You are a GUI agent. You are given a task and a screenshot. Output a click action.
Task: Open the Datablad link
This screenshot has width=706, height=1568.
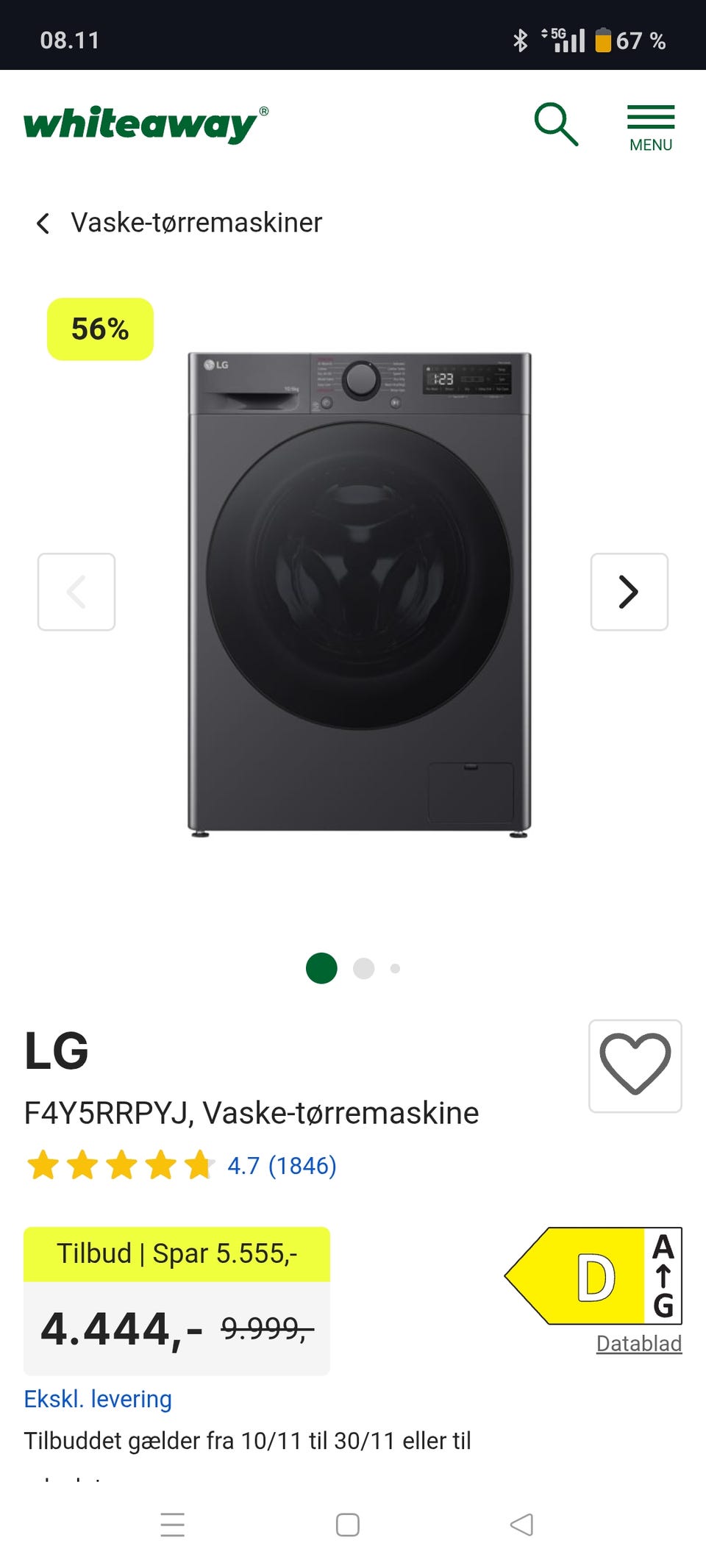(638, 1343)
